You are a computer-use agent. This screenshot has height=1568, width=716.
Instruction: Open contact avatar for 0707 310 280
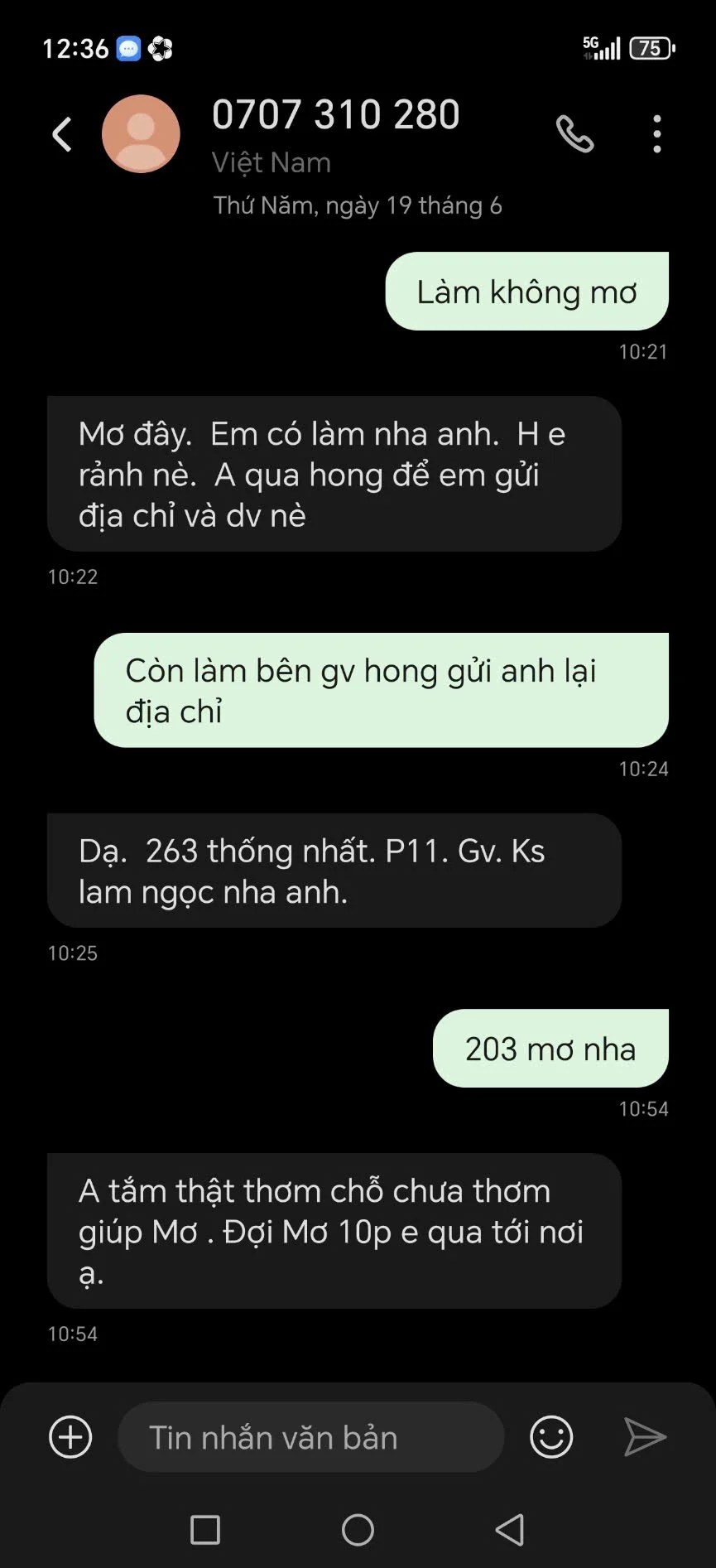[x=141, y=134]
